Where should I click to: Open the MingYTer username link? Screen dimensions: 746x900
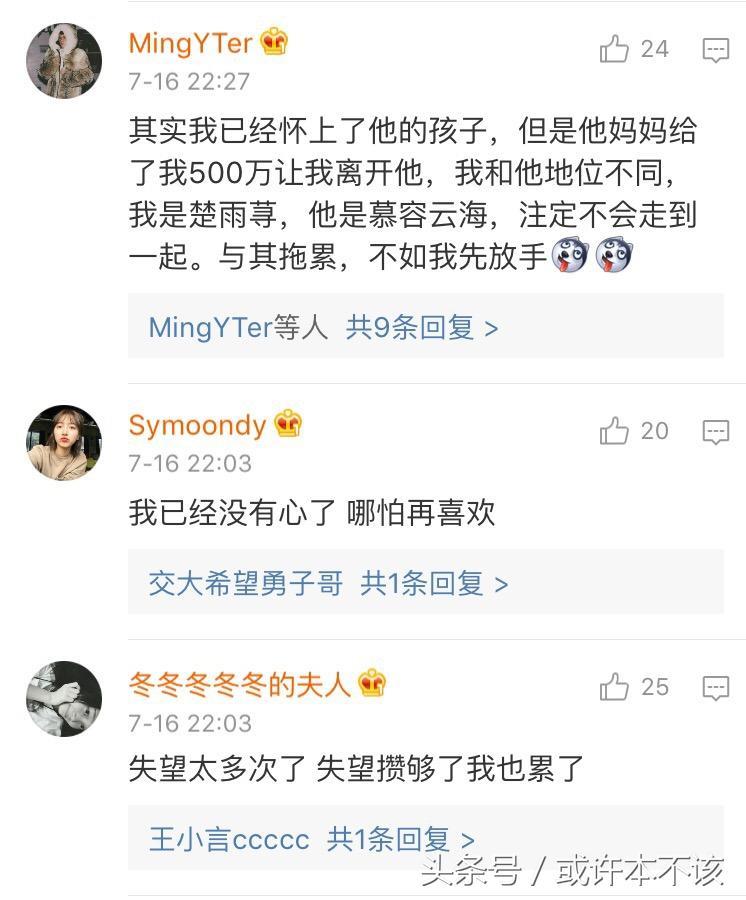(x=190, y=44)
